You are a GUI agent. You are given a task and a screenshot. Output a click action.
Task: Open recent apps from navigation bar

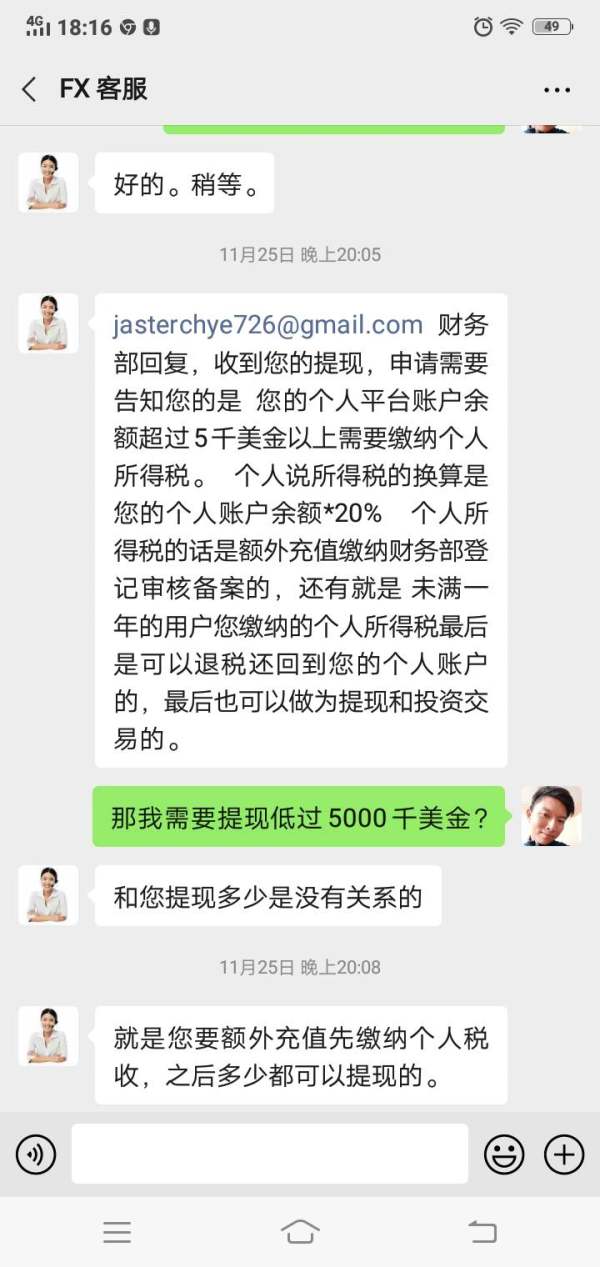point(117,1233)
